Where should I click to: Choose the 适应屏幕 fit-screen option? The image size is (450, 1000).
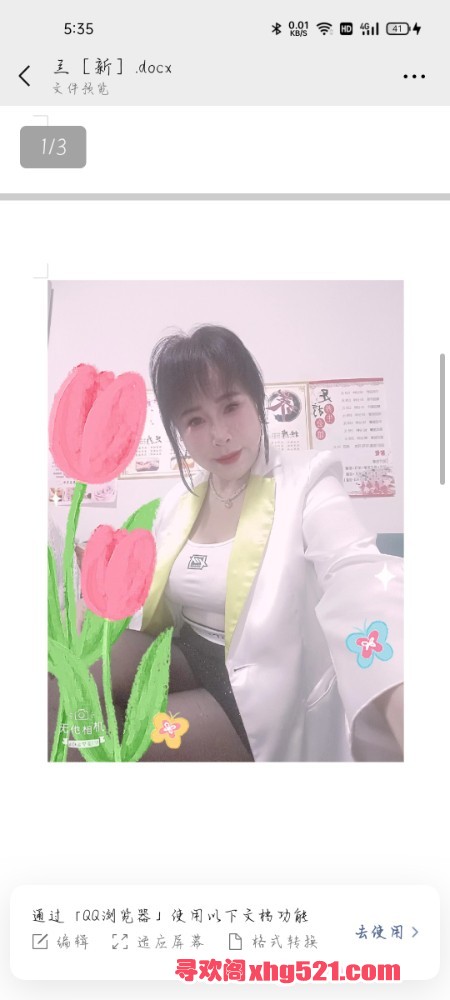pyautogui.click(x=157, y=941)
